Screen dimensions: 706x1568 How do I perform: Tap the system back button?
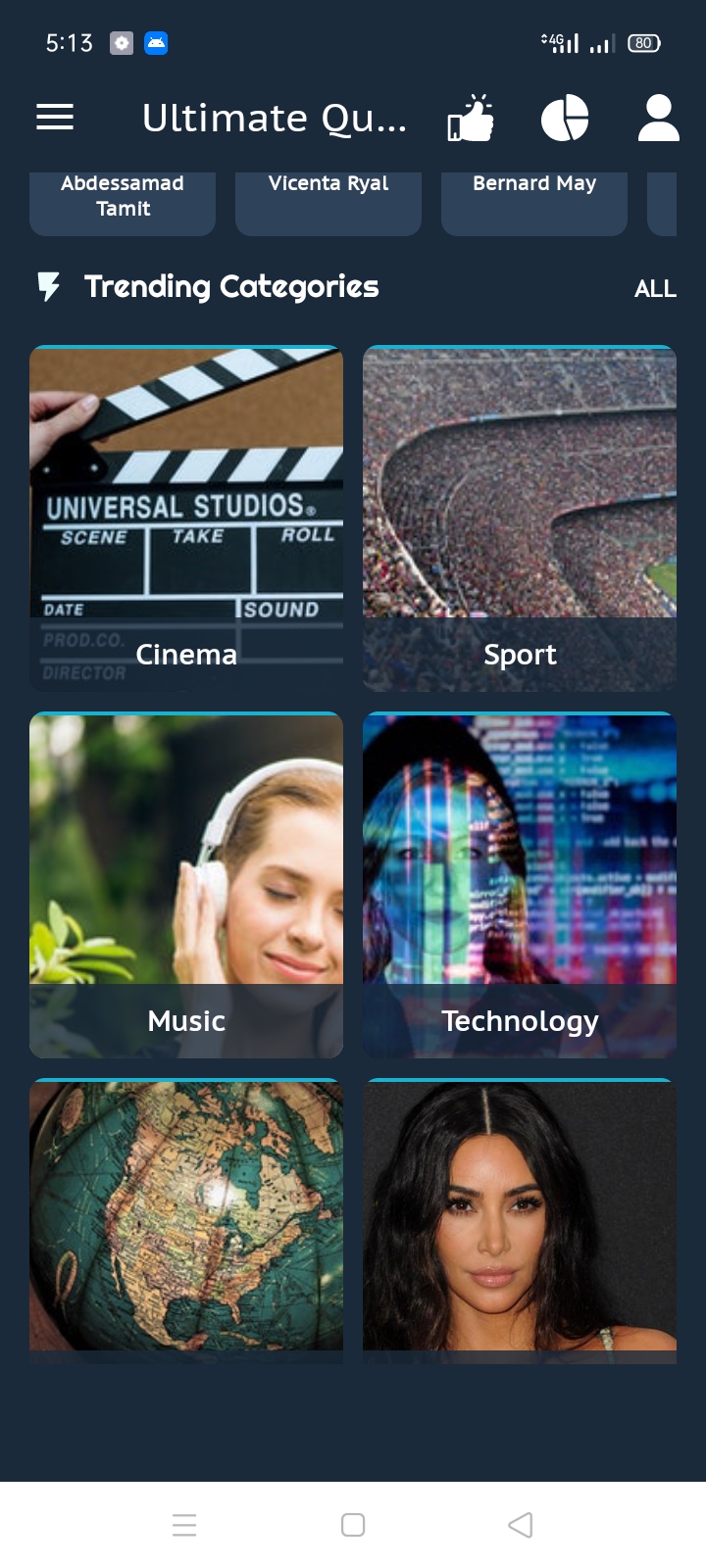(x=521, y=1525)
